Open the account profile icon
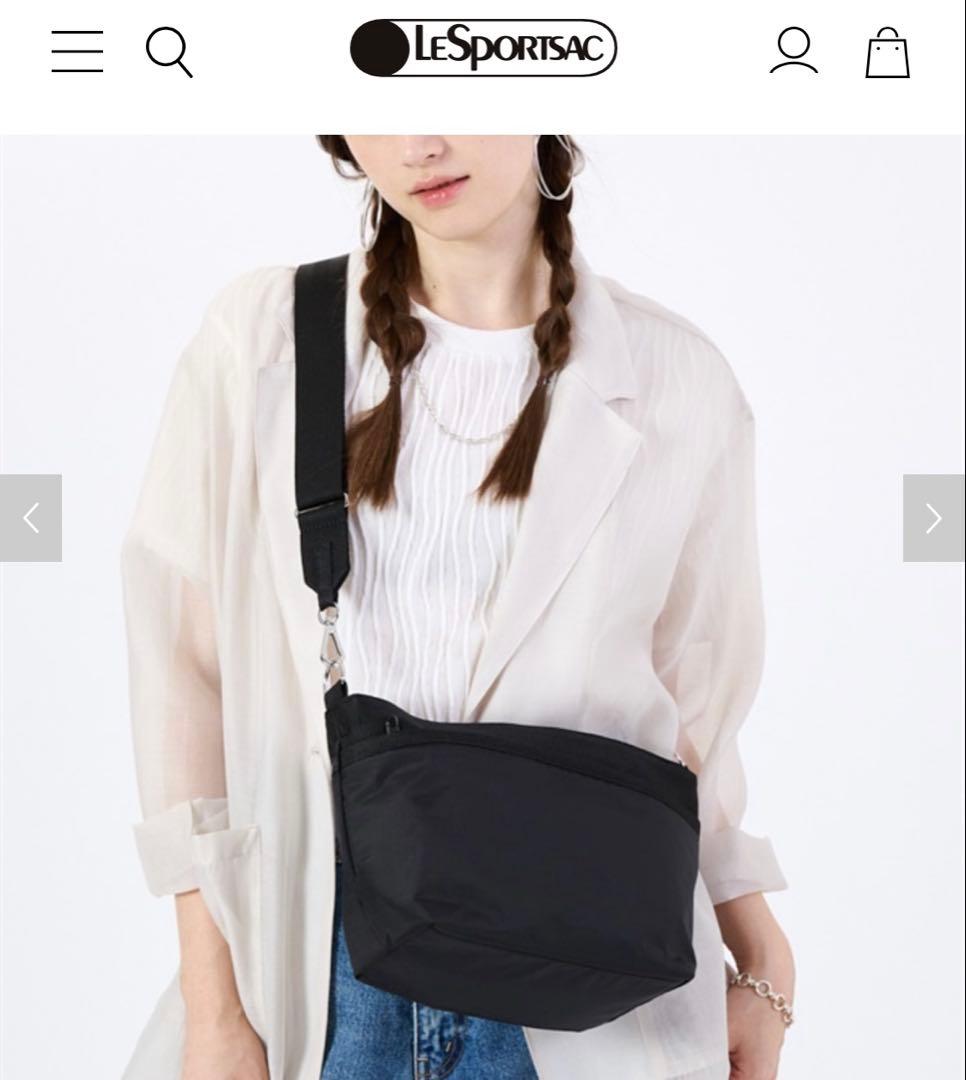This screenshot has width=966, height=1080. tap(794, 51)
